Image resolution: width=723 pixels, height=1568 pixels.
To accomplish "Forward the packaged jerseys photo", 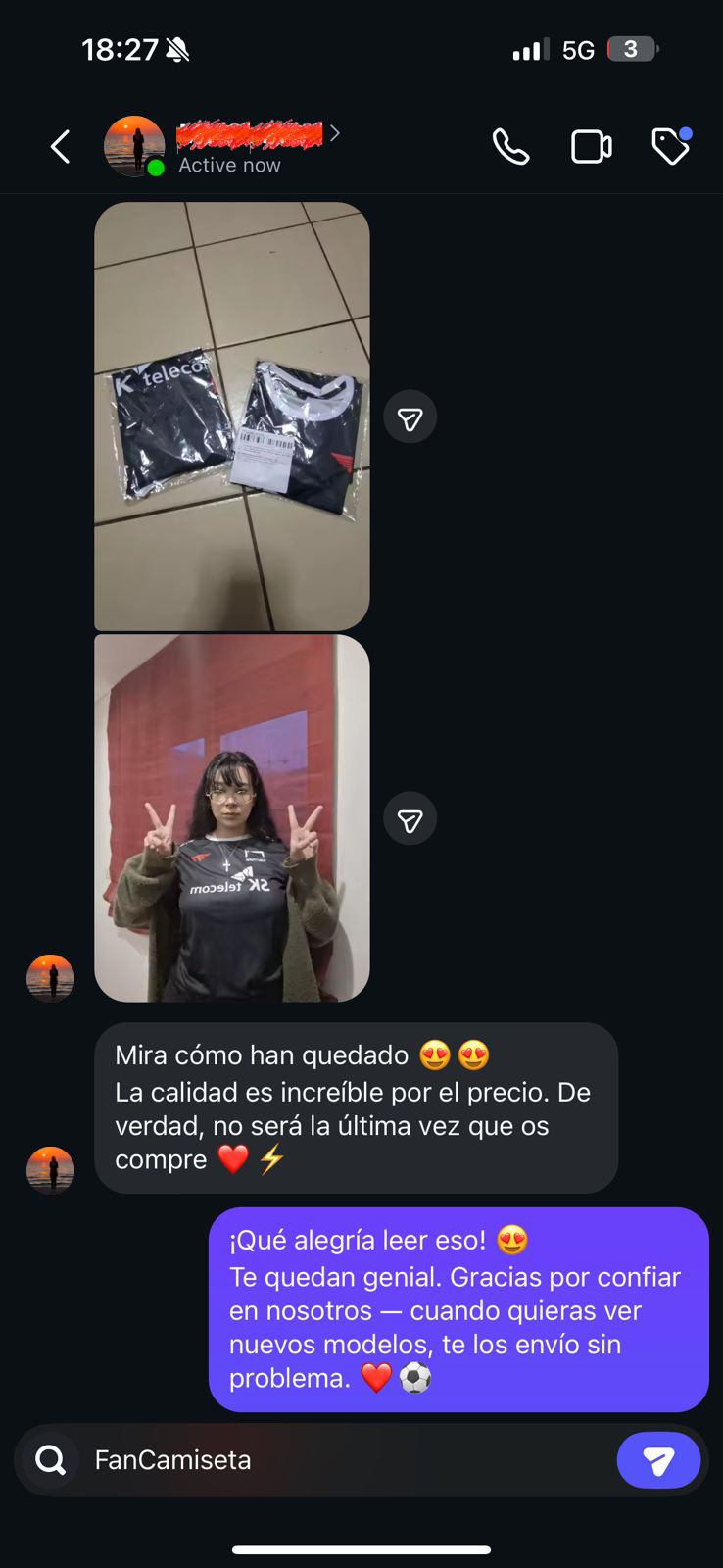I will tap(410, 417).
